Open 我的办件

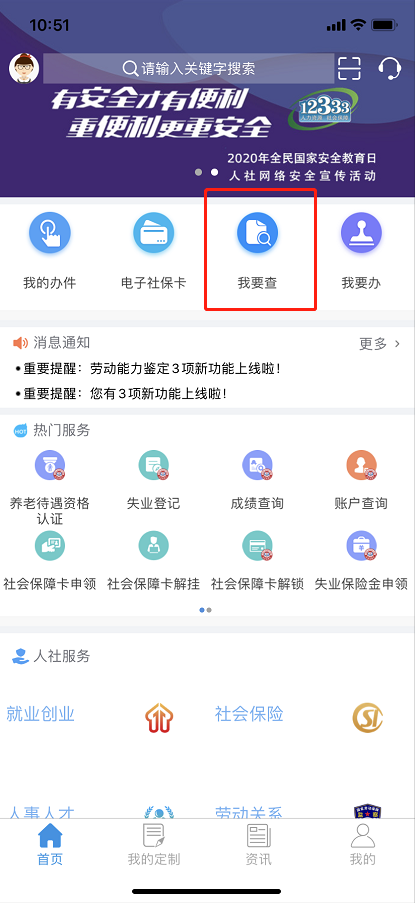pyautogui.click(x=50, y=250)
